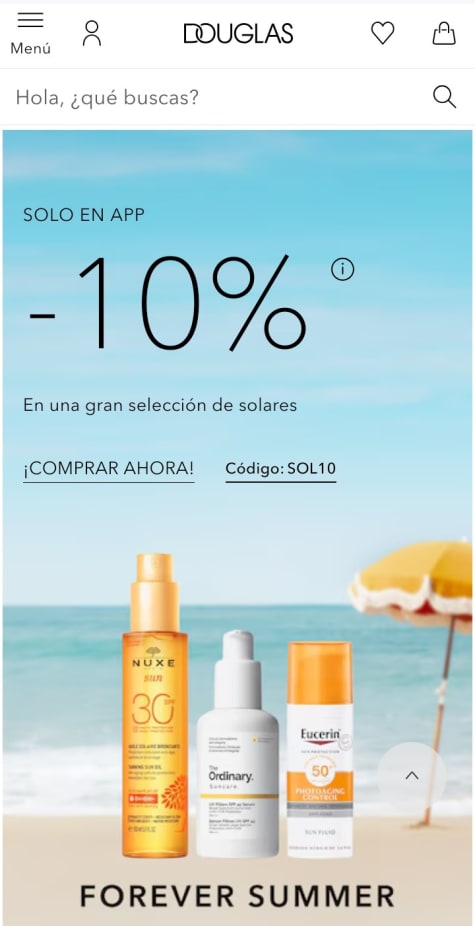Viewport: 475px width, 926px height.
Task: Open the Menú drawer
Action: click(30, 34)
